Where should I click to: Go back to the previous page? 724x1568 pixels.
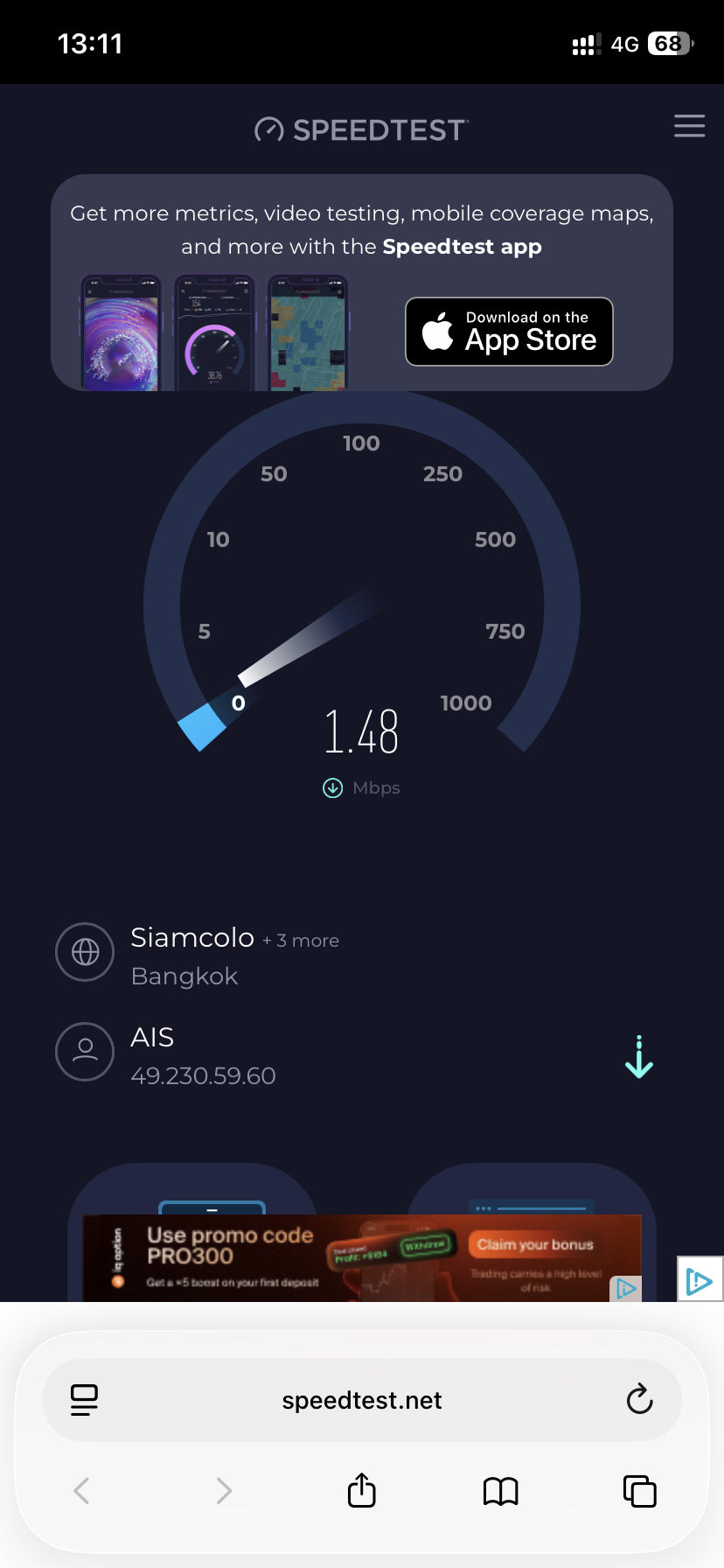point(82,1490)
